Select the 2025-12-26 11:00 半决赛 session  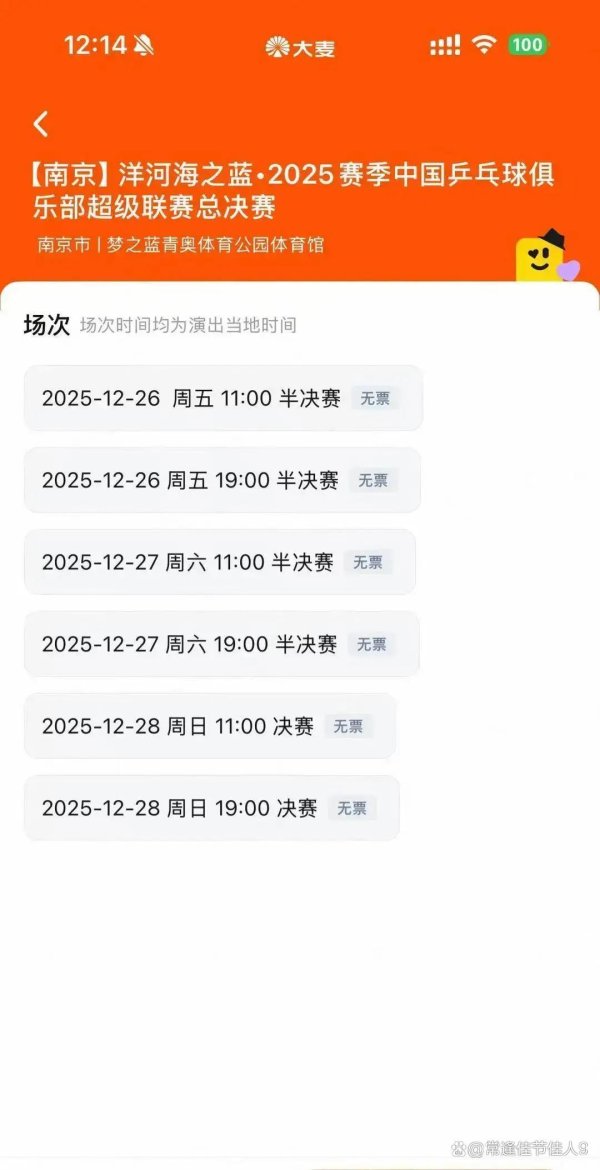[222, 398]
